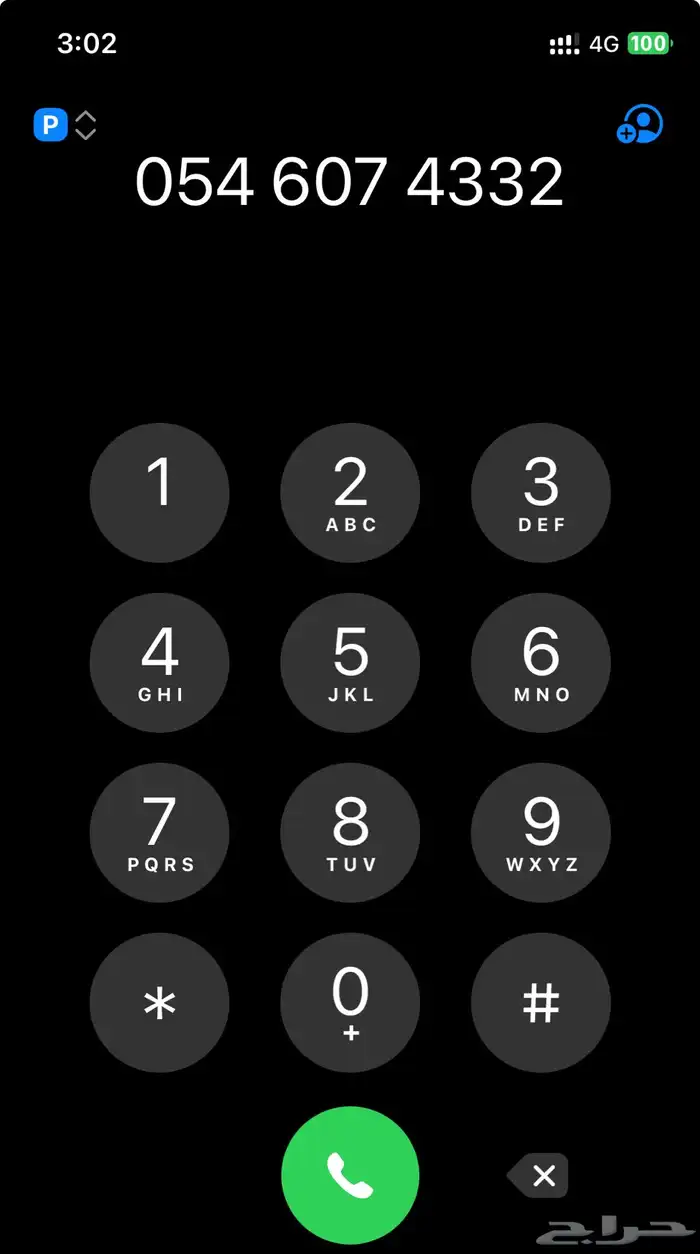Delete the last digit with backspace
This screenshot has height=1254, width=700.
pyautogui.click(x=539, y=1175)
